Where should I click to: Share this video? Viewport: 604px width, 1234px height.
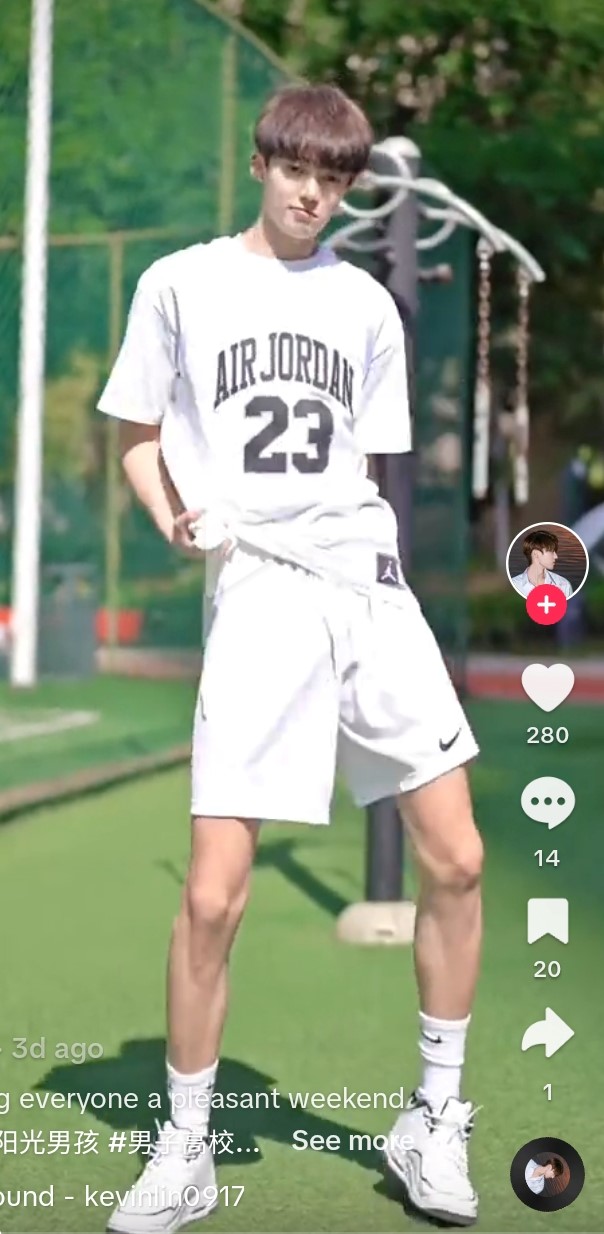pos(547,1034)
